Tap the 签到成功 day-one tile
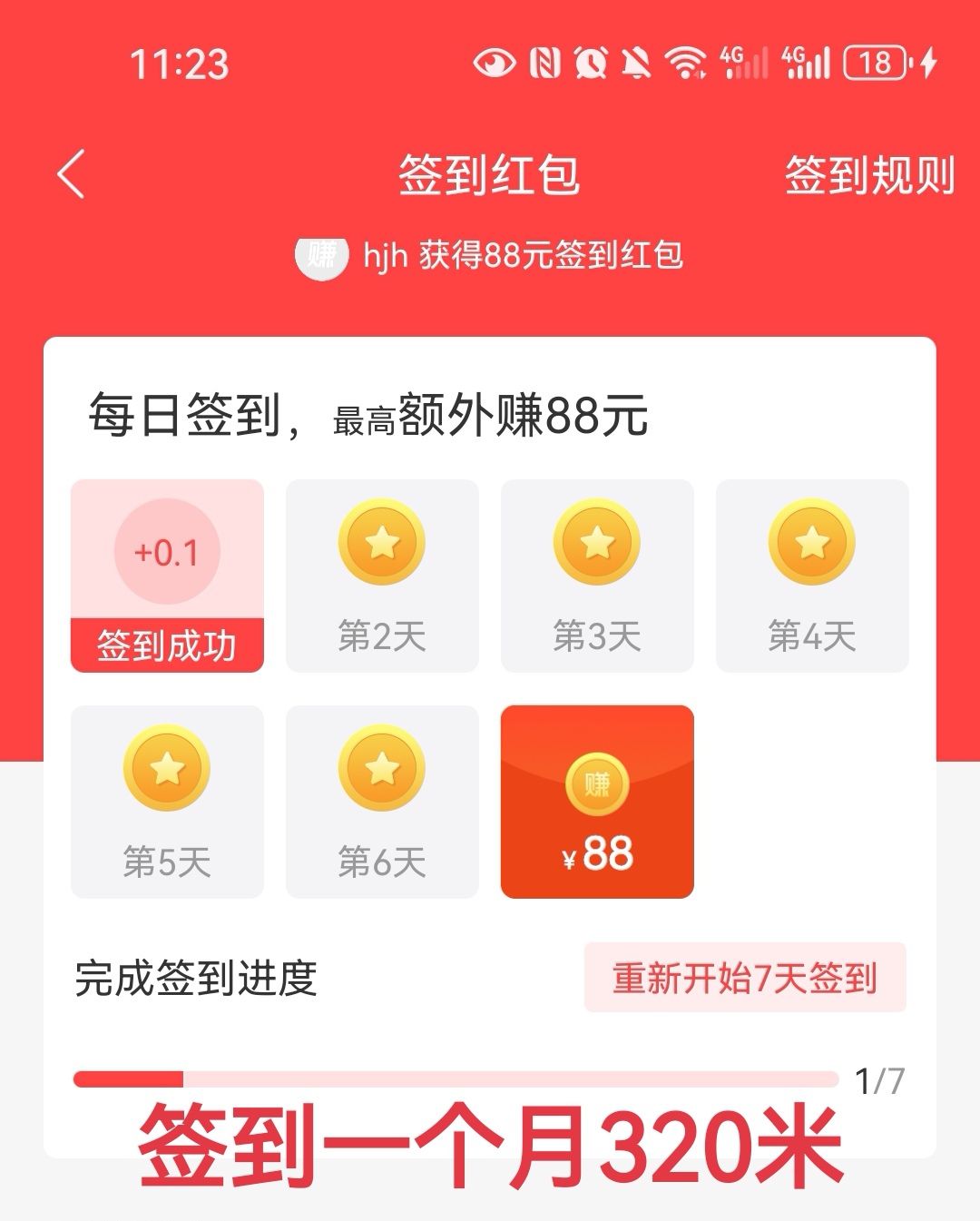The image size is (980, 1221). (167, 576)
